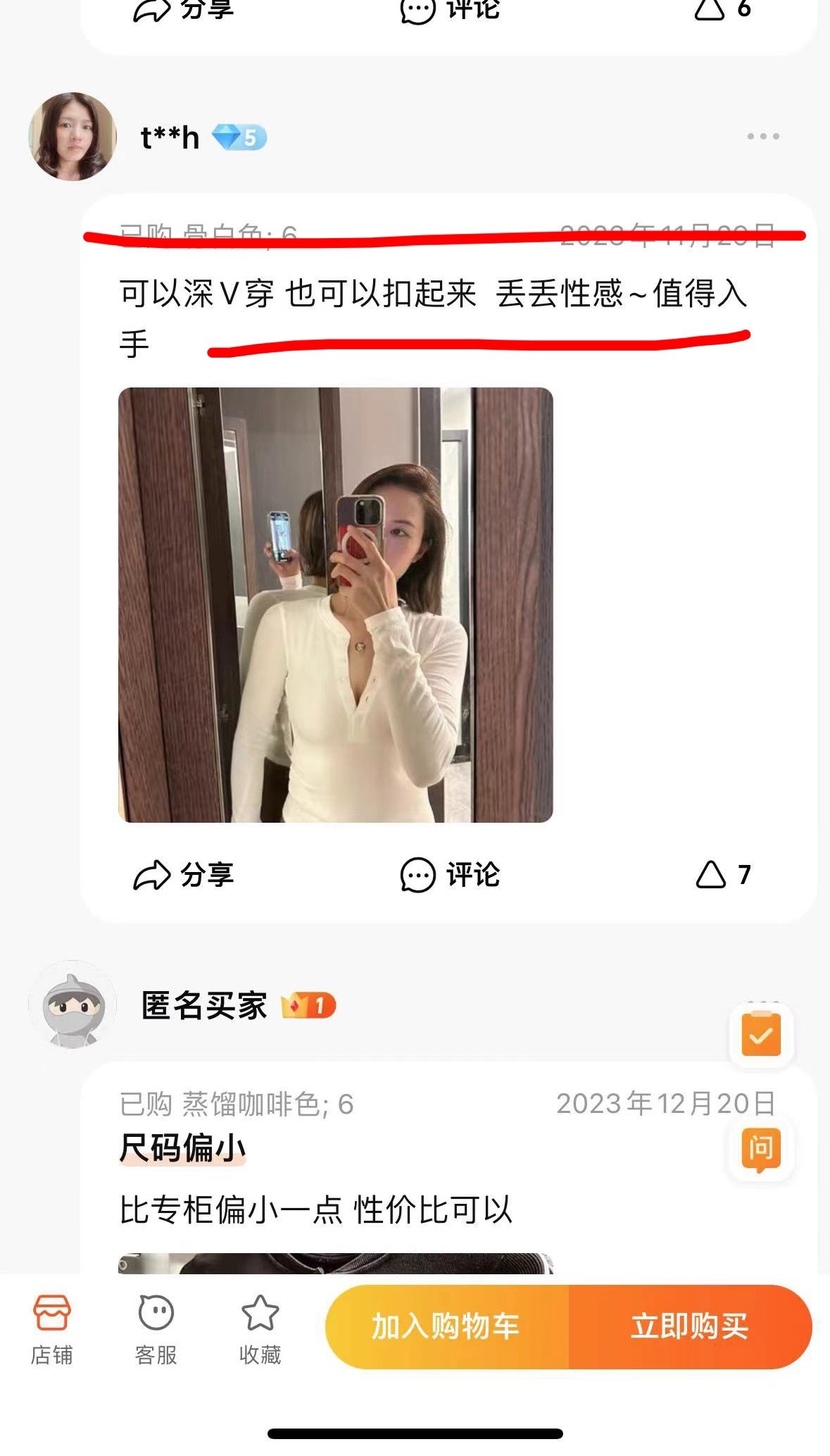Screen dimensions: 830x1456
Task: Select the 分享 share icon at the top
Action: (x=151, y=8)
